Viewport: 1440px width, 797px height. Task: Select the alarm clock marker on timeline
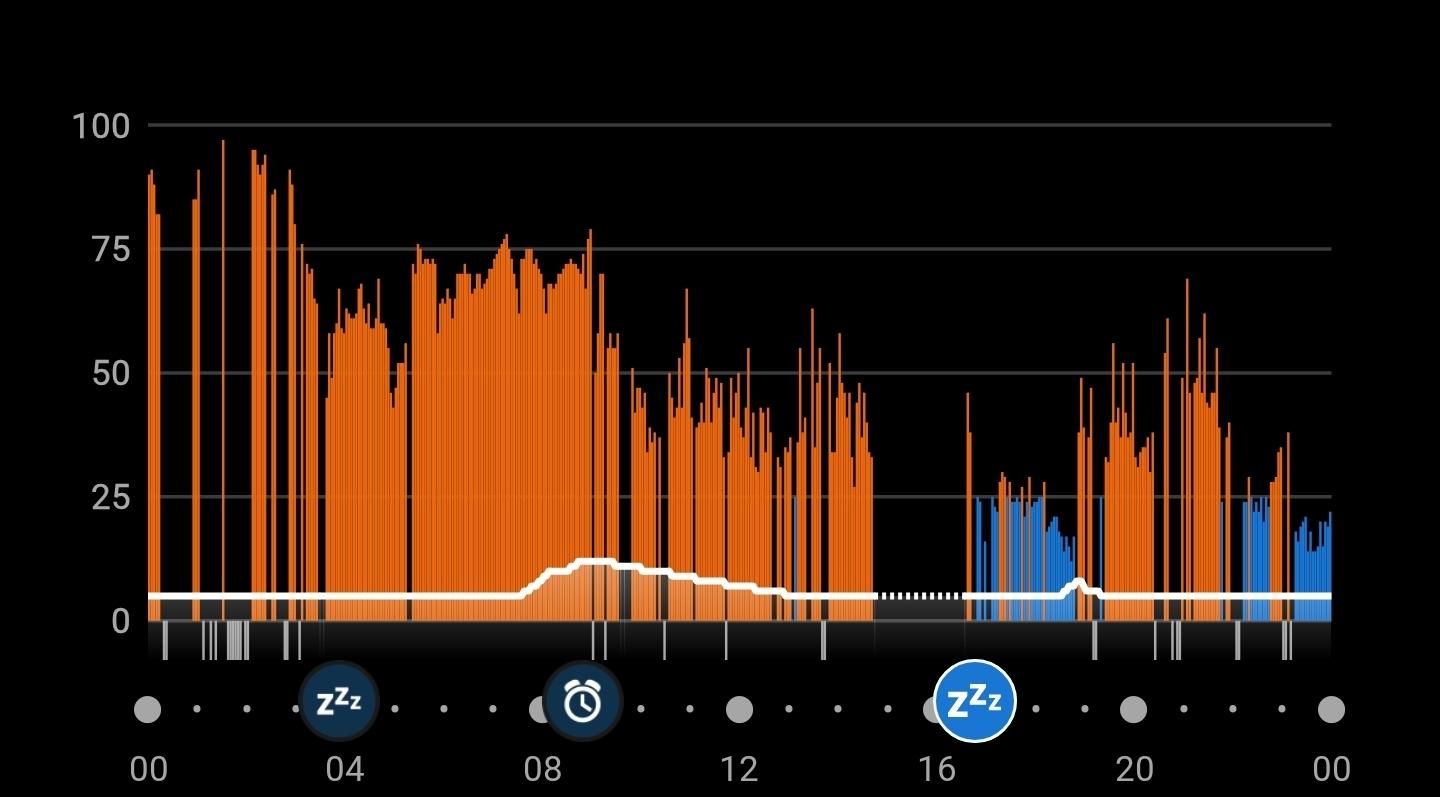pyautogui.click(x=583, y=702)
